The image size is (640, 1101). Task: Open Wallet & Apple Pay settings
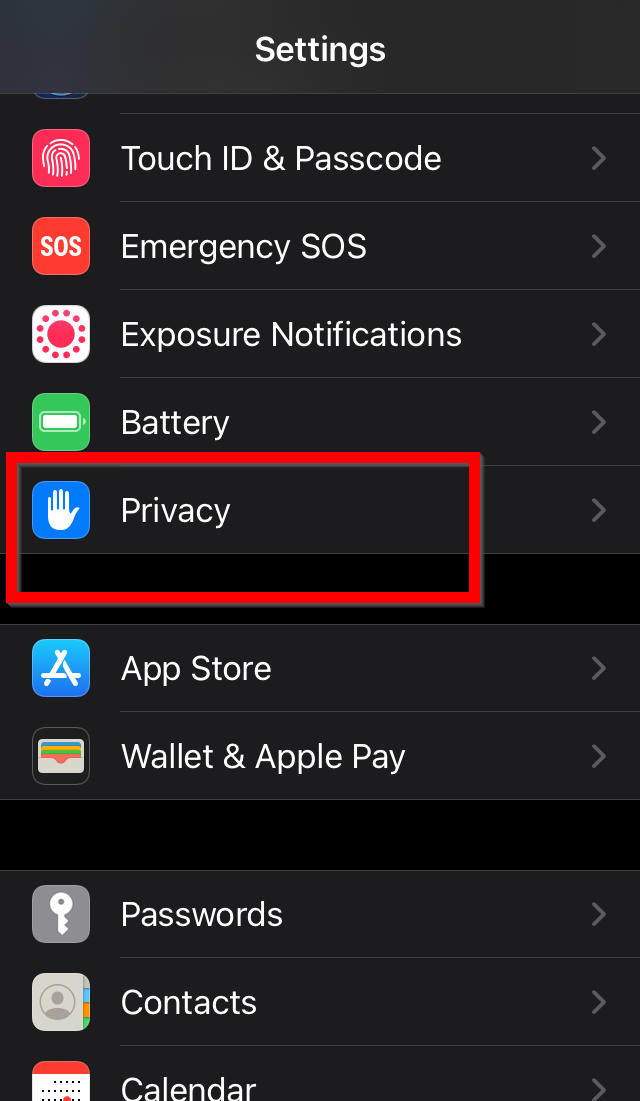tap(320, 756)
